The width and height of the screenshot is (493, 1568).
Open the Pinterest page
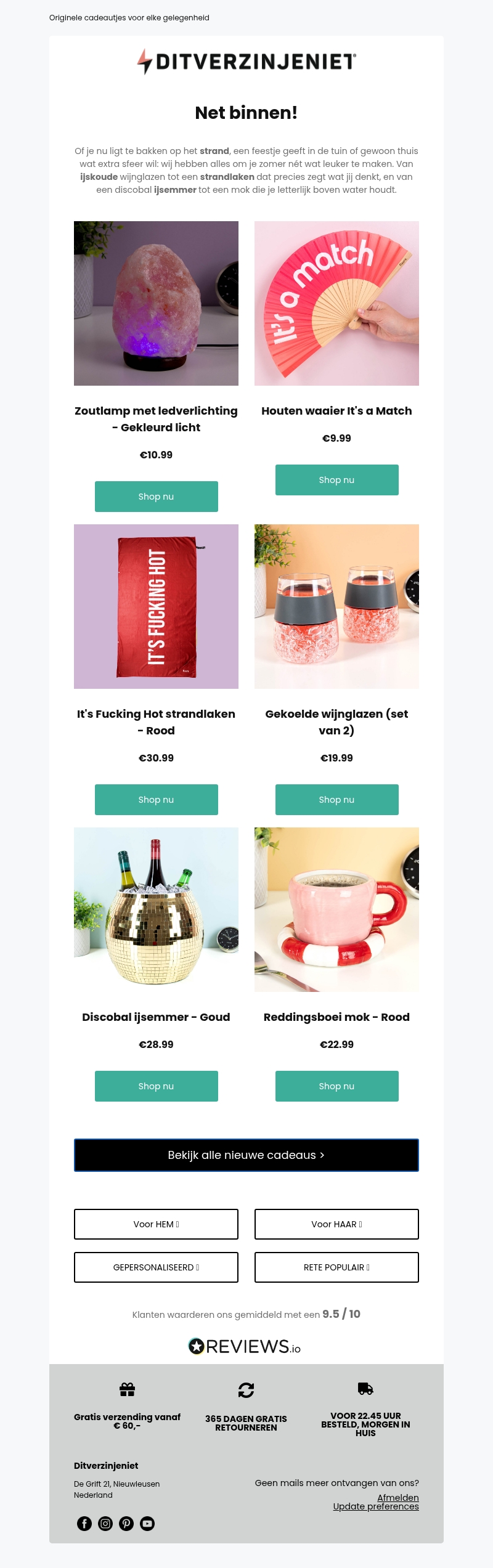[126, 1524]
